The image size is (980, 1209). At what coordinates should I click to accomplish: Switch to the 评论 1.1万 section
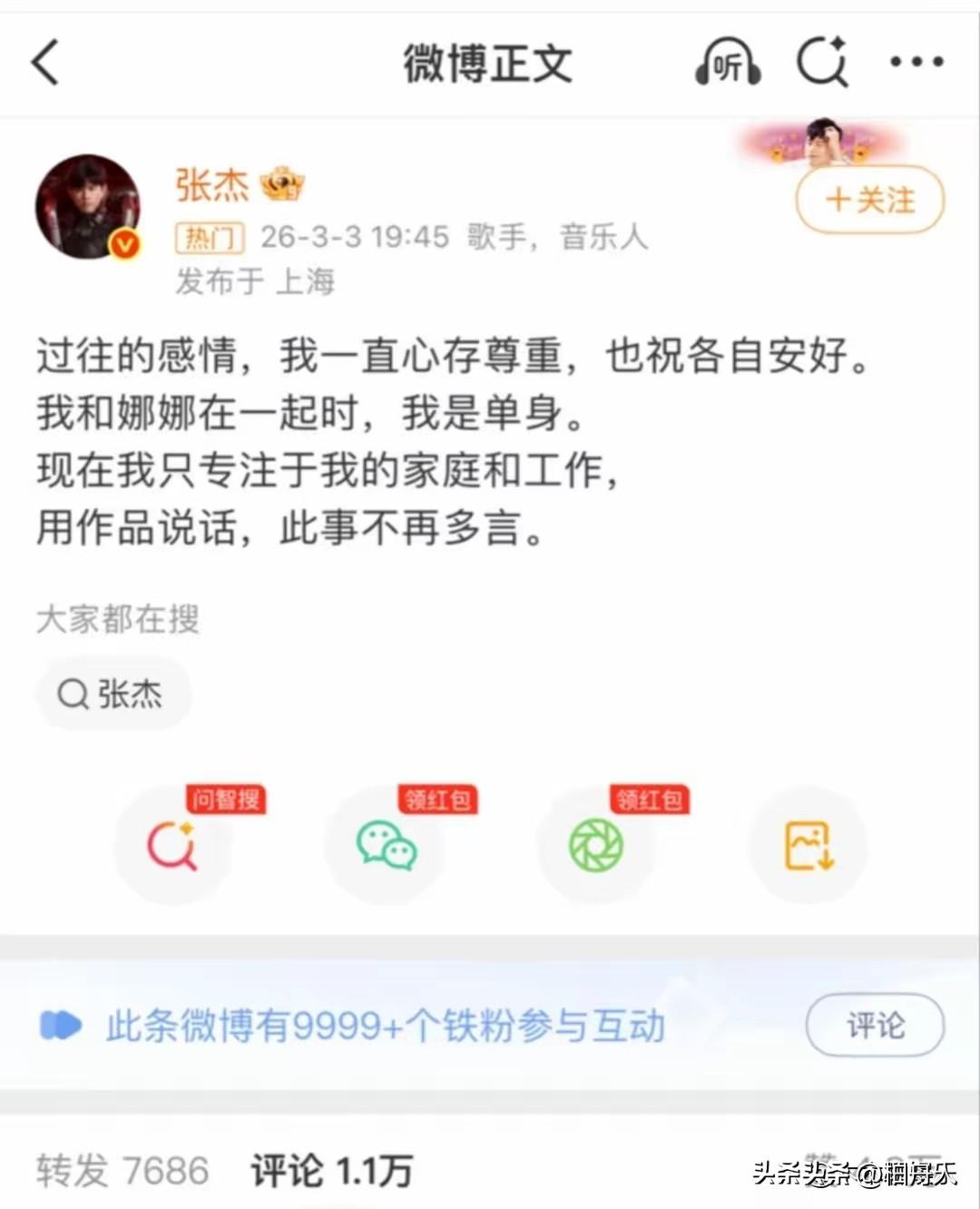click(x=331, y=1172)
